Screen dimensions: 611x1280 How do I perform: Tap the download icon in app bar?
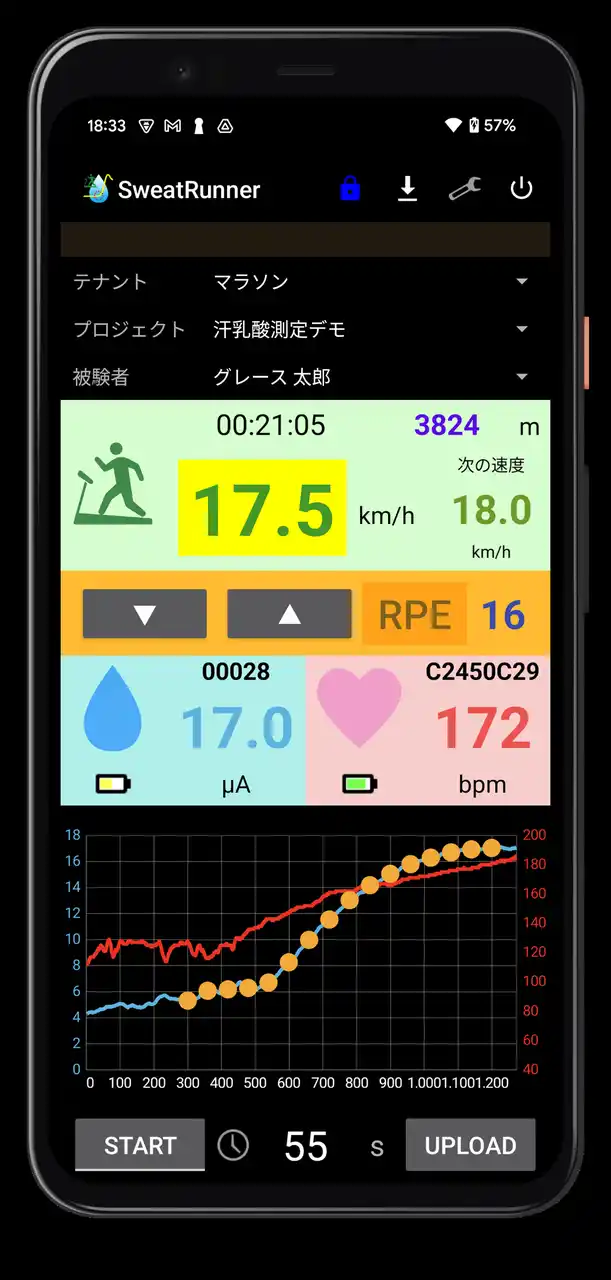(x=407, y=188)
